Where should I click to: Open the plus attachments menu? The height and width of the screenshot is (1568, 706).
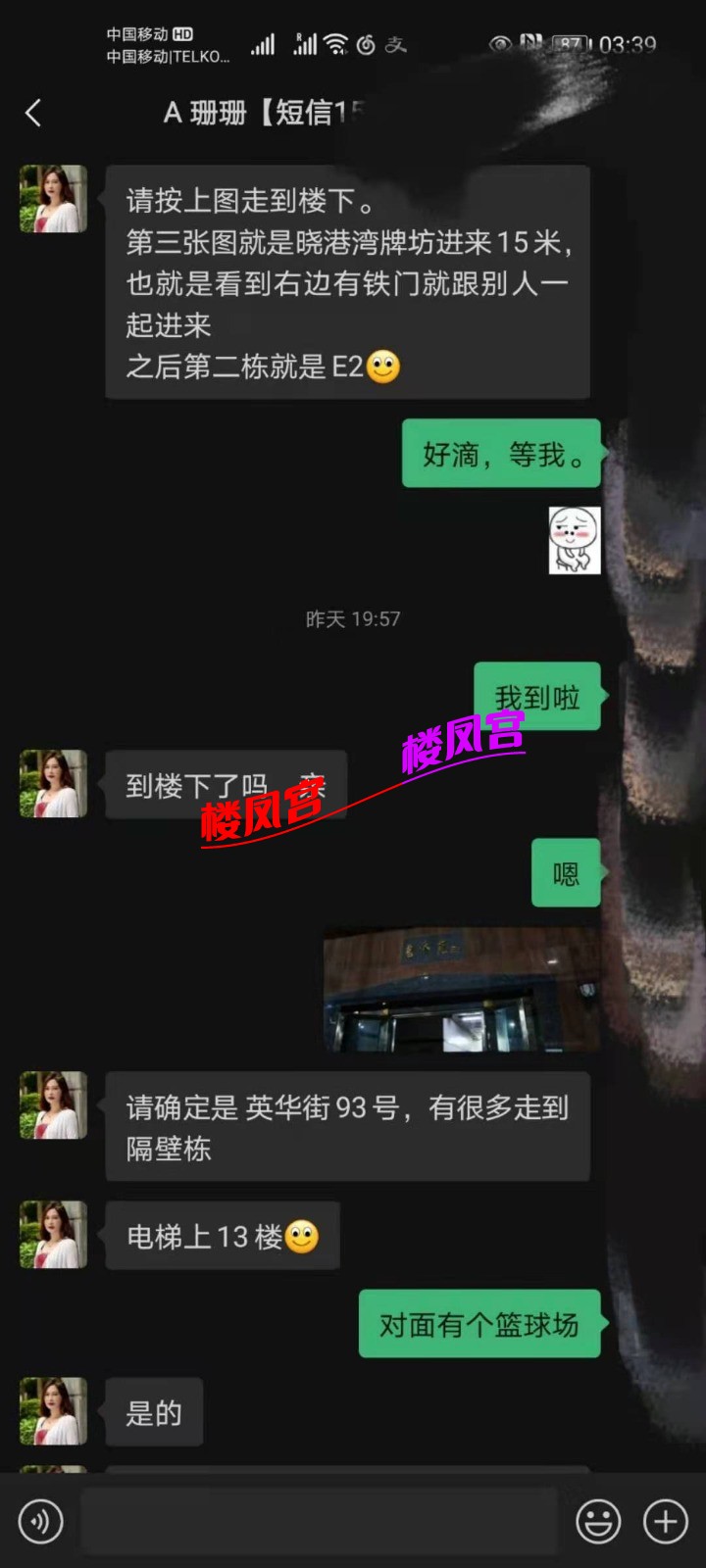[x=666, y=1522]
